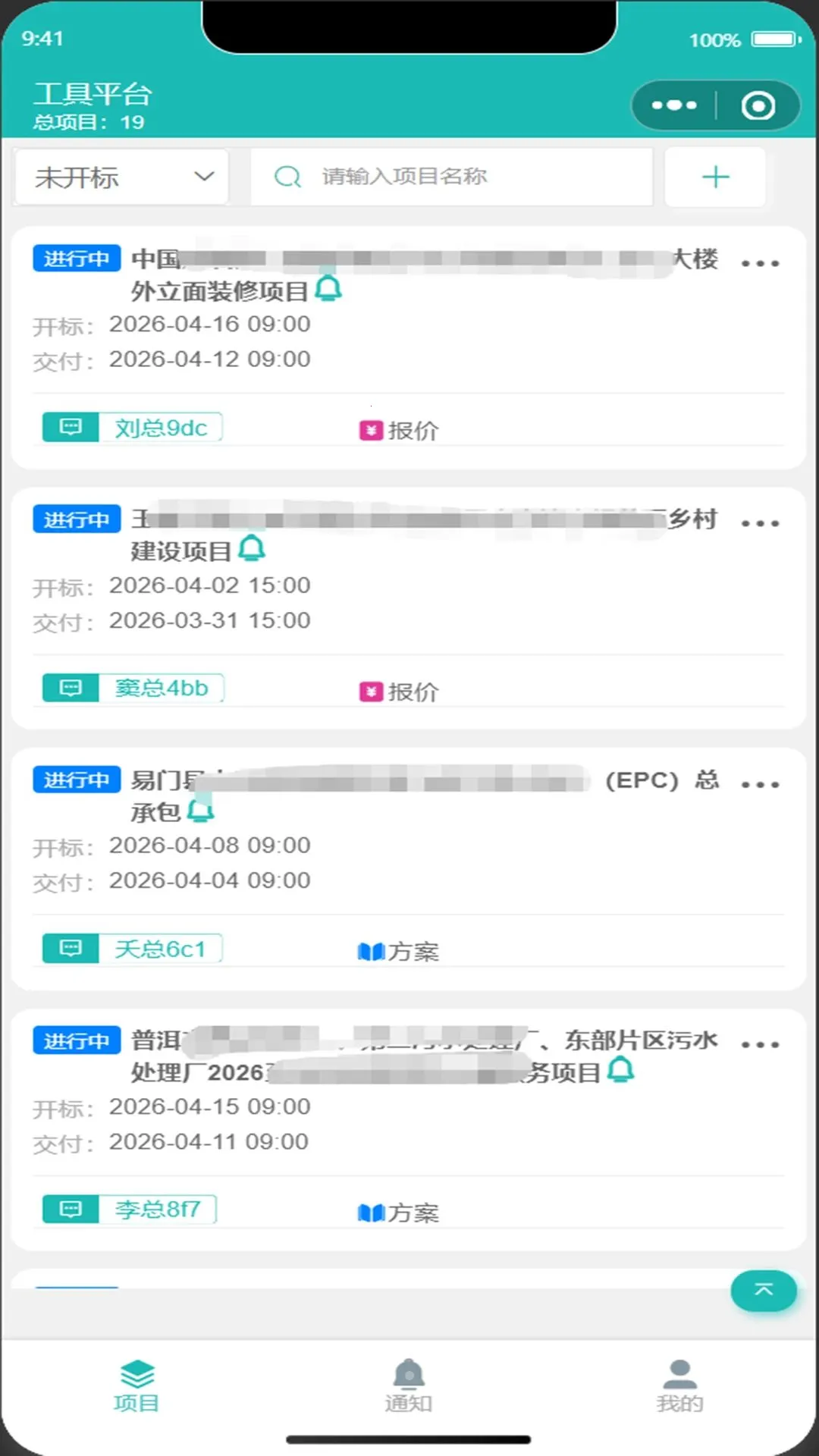Viewport: 819px width, 1456px height.
Task: Open overflow menu for 外立面装修项目 card
Action: [760, 263]
